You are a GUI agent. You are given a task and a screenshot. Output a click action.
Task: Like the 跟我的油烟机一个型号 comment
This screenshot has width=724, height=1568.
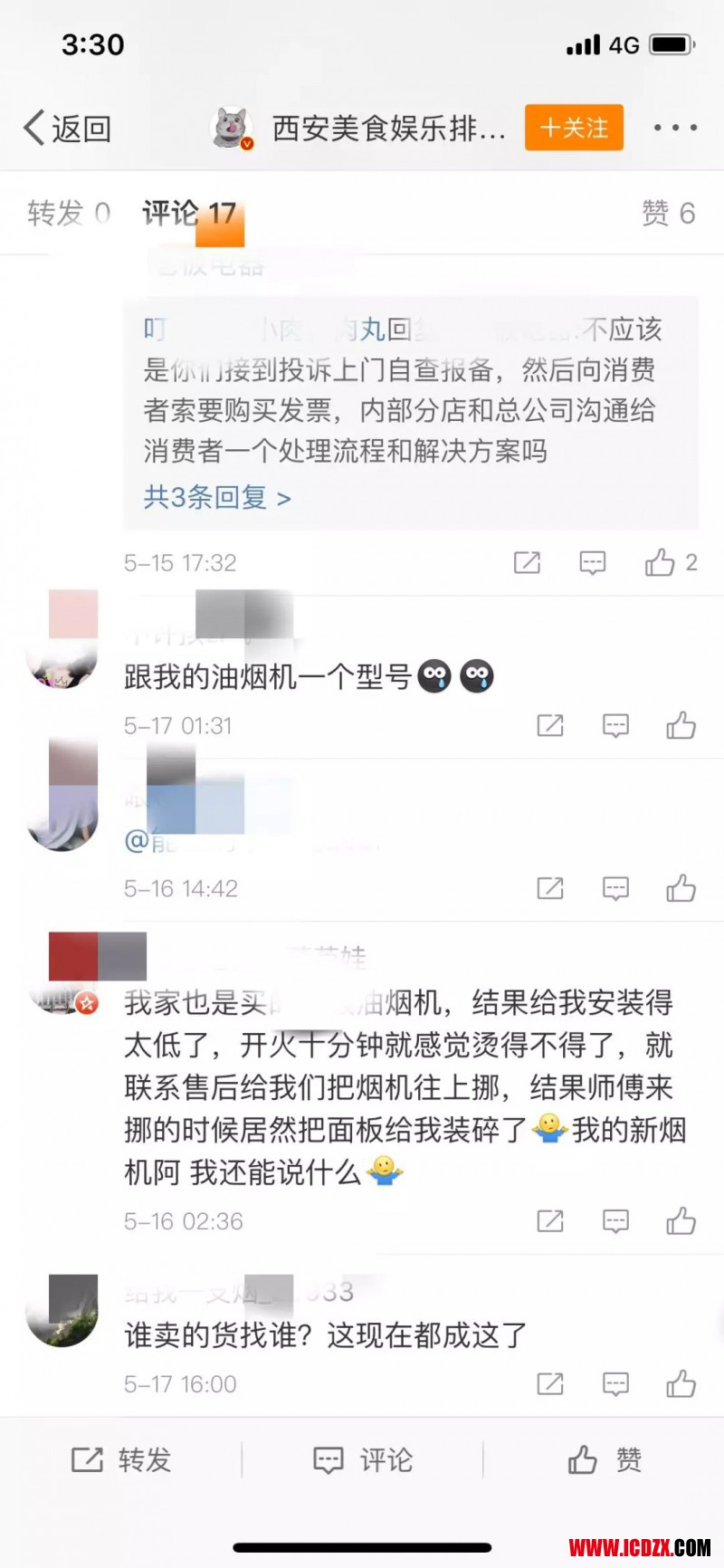(x=681, y=726)
